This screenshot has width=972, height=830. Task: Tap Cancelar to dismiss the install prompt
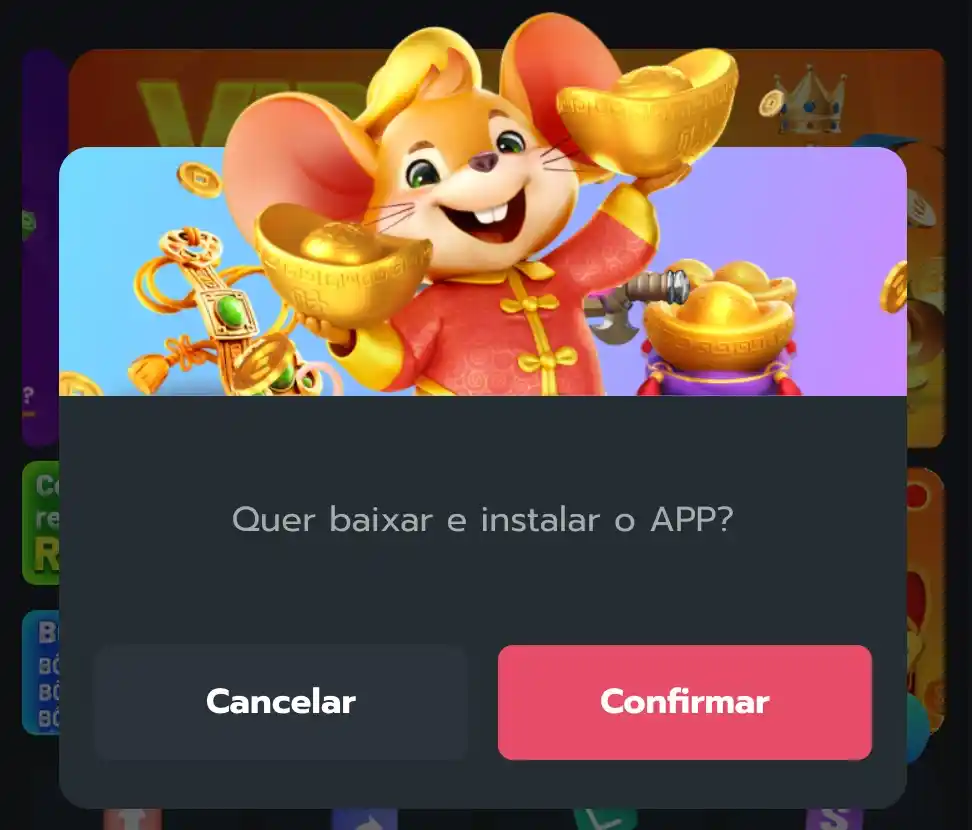(281, 702)
